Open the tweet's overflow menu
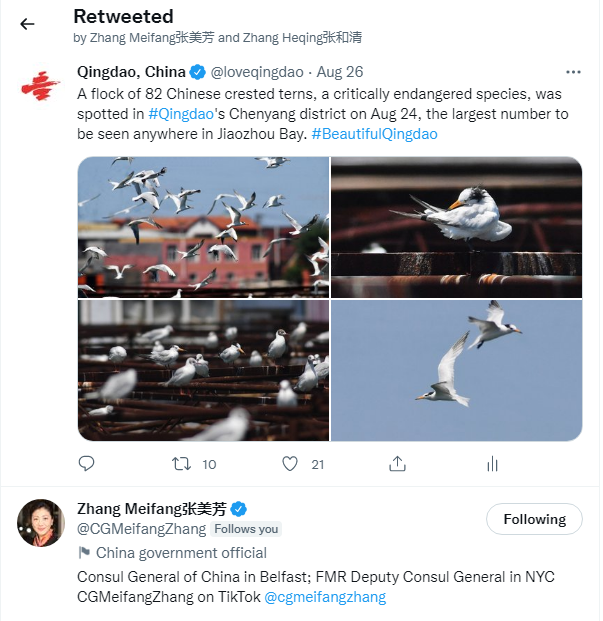 tap(572, 72)
